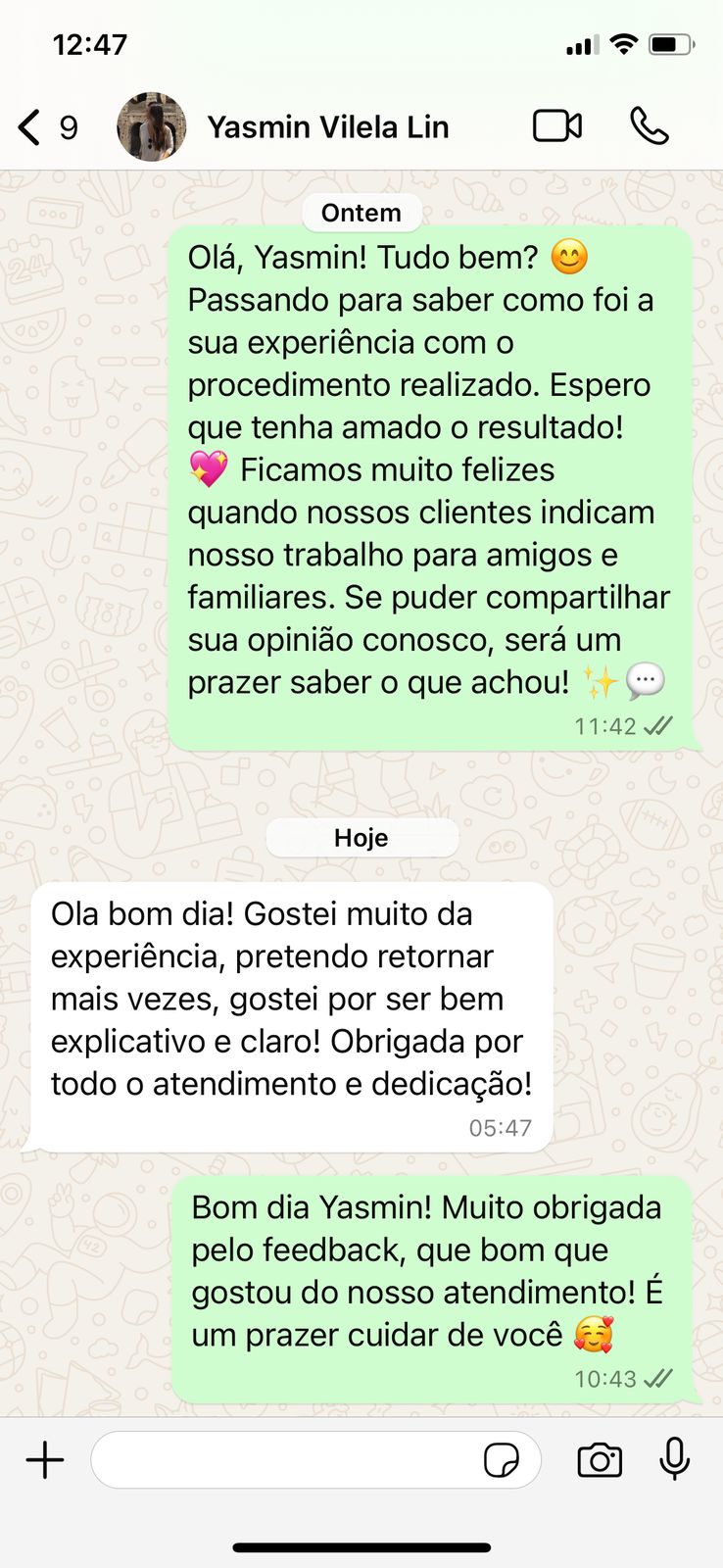Screen dimensions: 723x1568
Task: Start a video call with Yasmin
Action: (557, 126)
